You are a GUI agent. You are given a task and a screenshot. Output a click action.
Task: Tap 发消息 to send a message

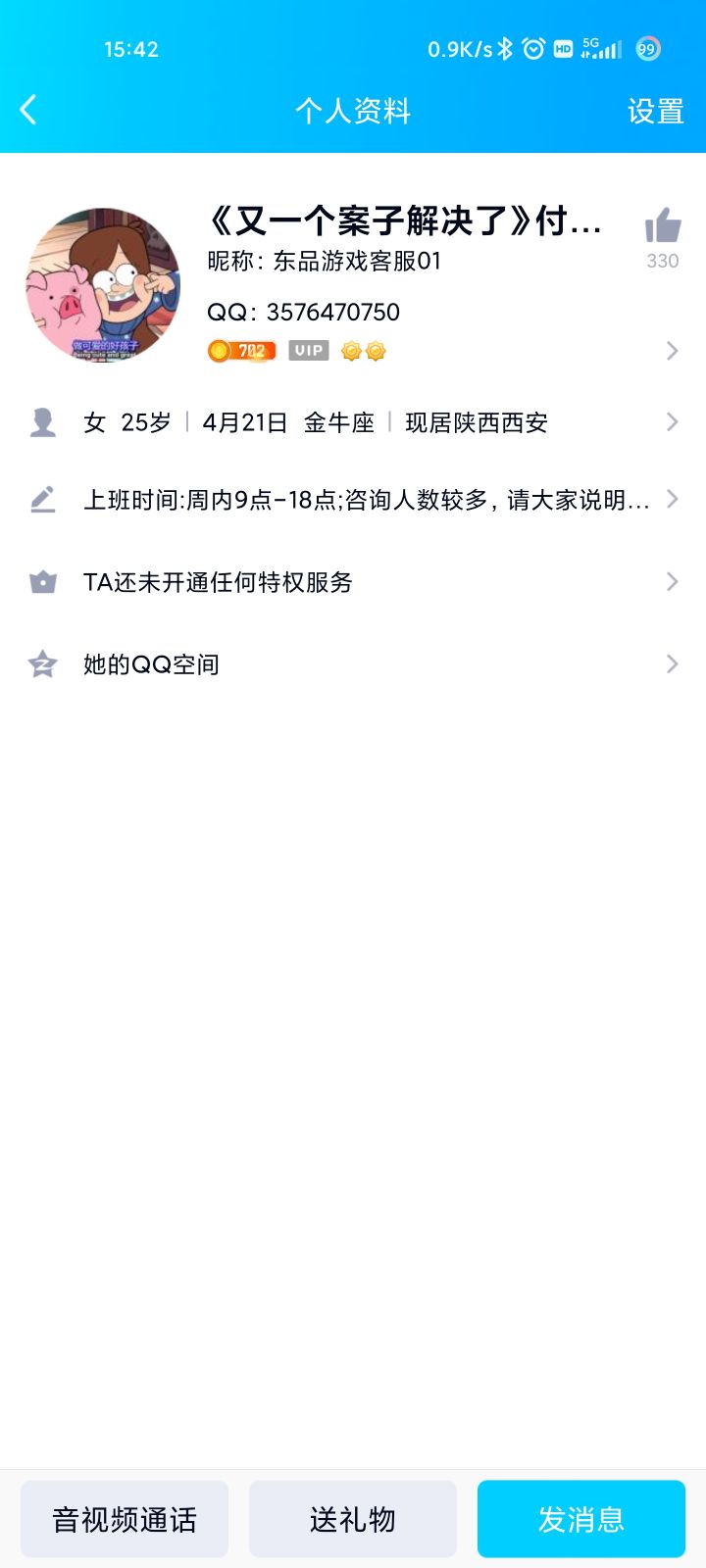tap(581, 1519)
